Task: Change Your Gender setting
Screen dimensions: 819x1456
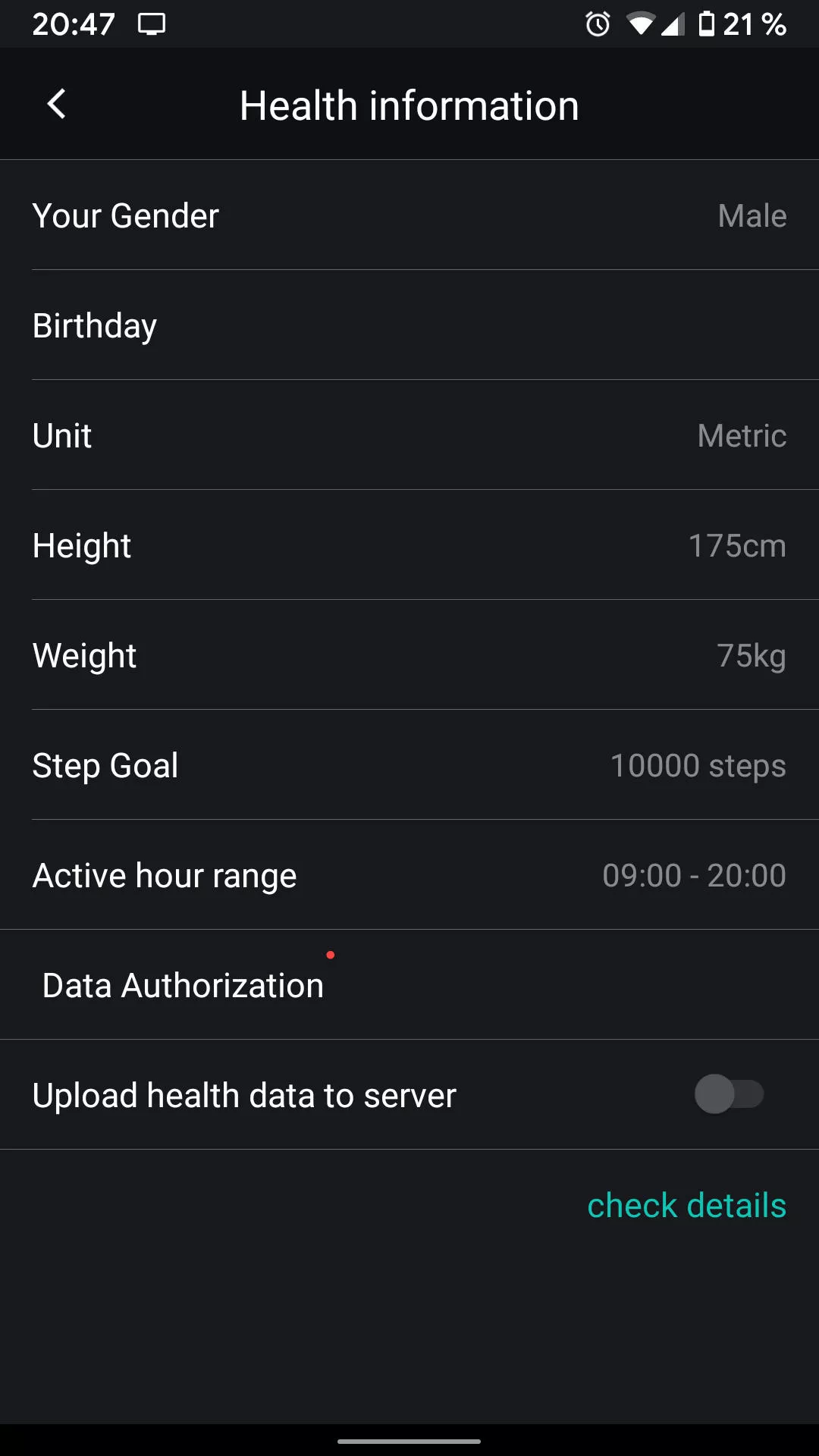Action: (409, 216)
